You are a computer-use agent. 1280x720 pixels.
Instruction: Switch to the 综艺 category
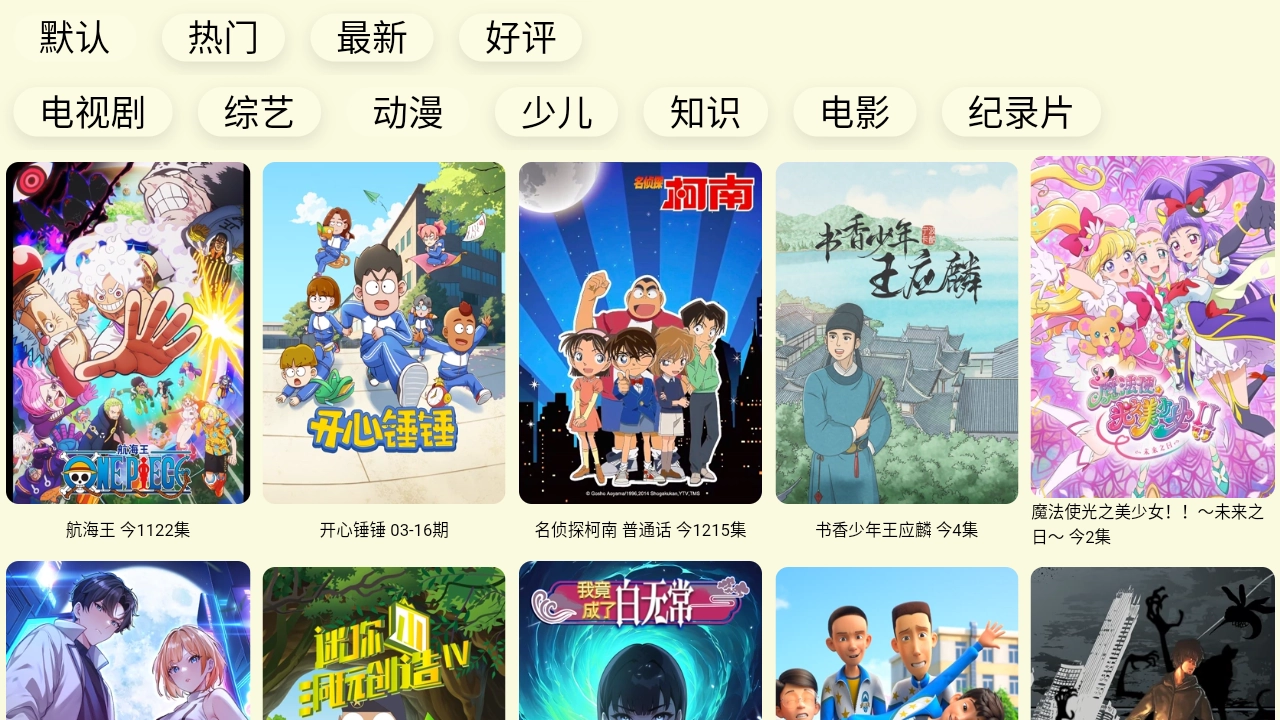click(259, 112)
